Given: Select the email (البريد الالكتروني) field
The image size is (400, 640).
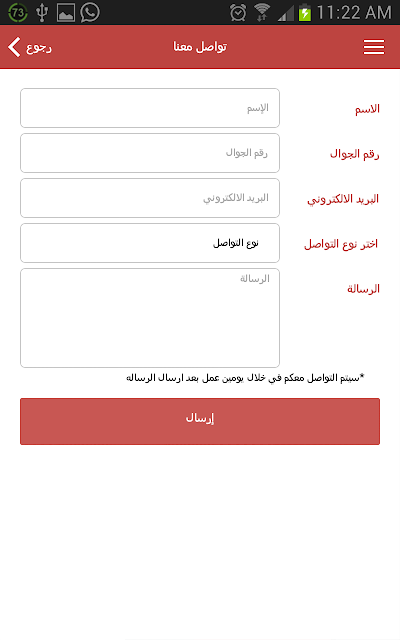Looking at the screenshot, I should (150, 198).
